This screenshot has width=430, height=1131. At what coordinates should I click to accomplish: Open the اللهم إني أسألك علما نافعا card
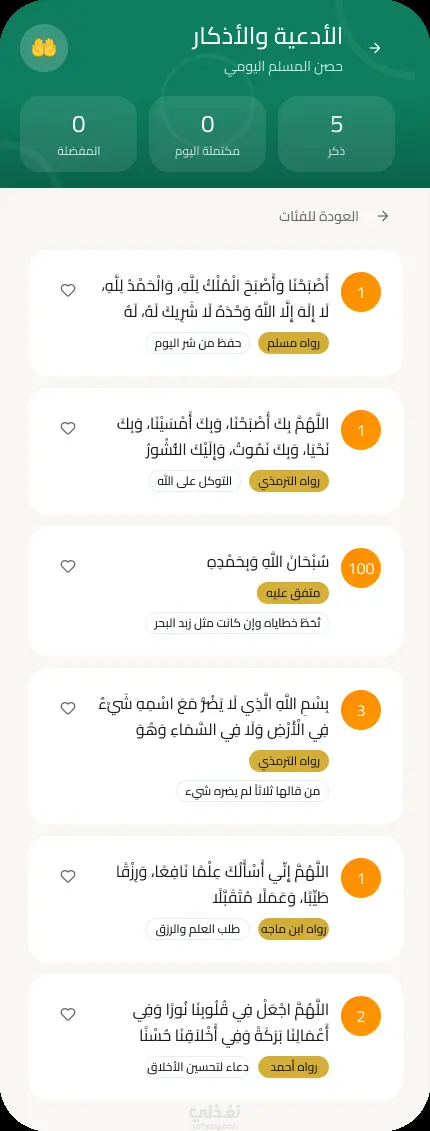tap(215, 899)
